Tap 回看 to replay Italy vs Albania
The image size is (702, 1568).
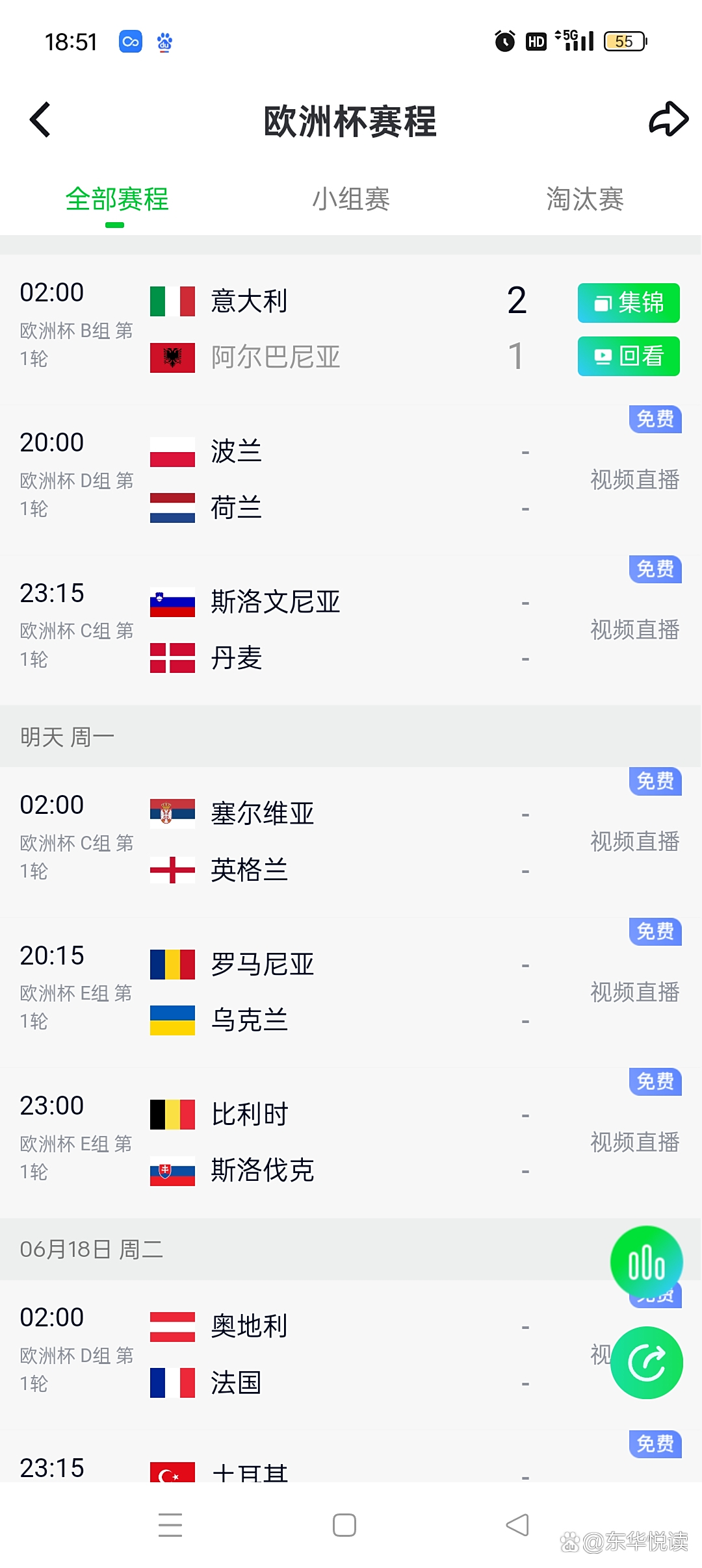pyautogui.click(x=628, y=356)
